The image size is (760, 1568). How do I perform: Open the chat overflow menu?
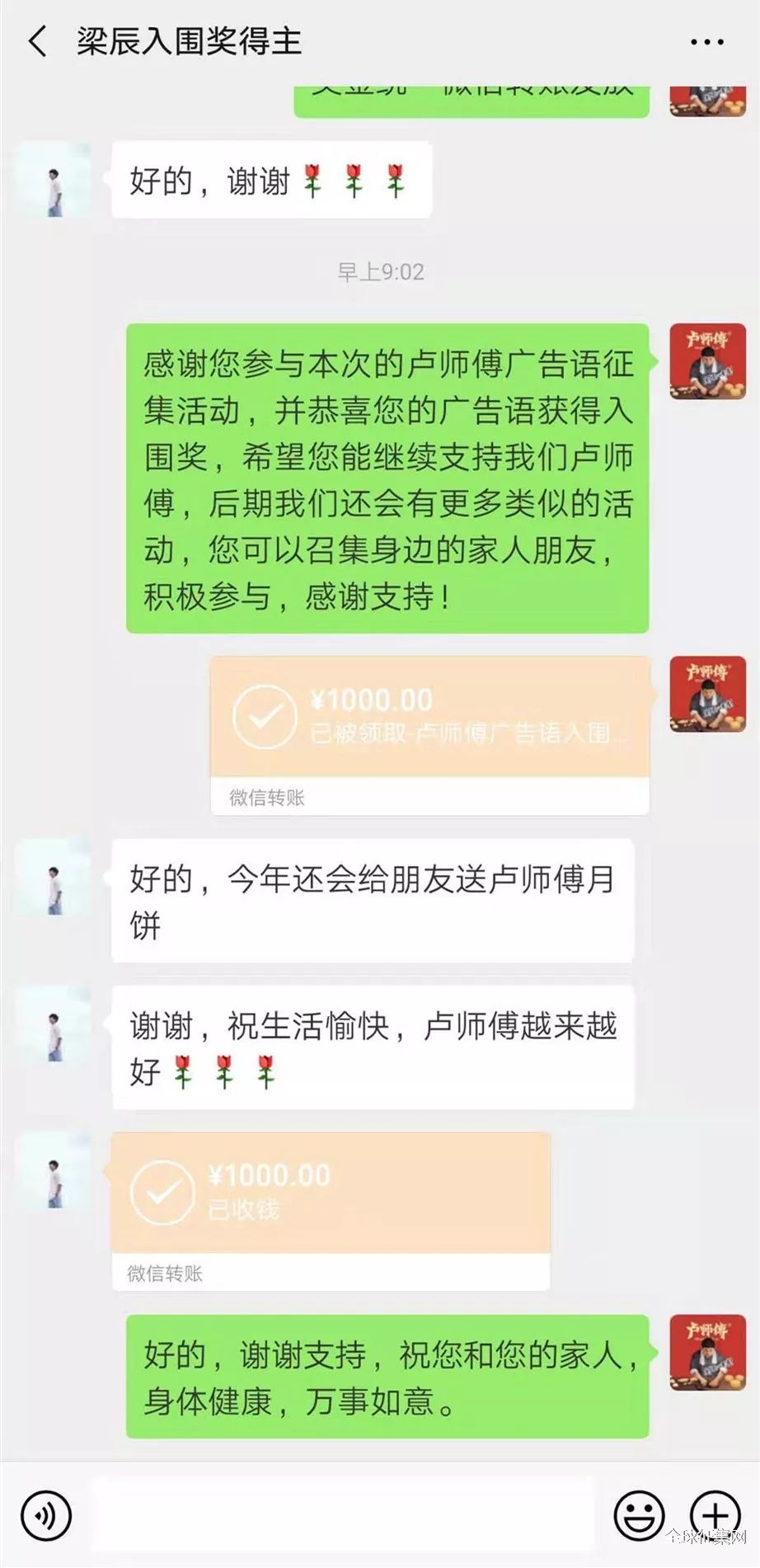click(706, 42)
